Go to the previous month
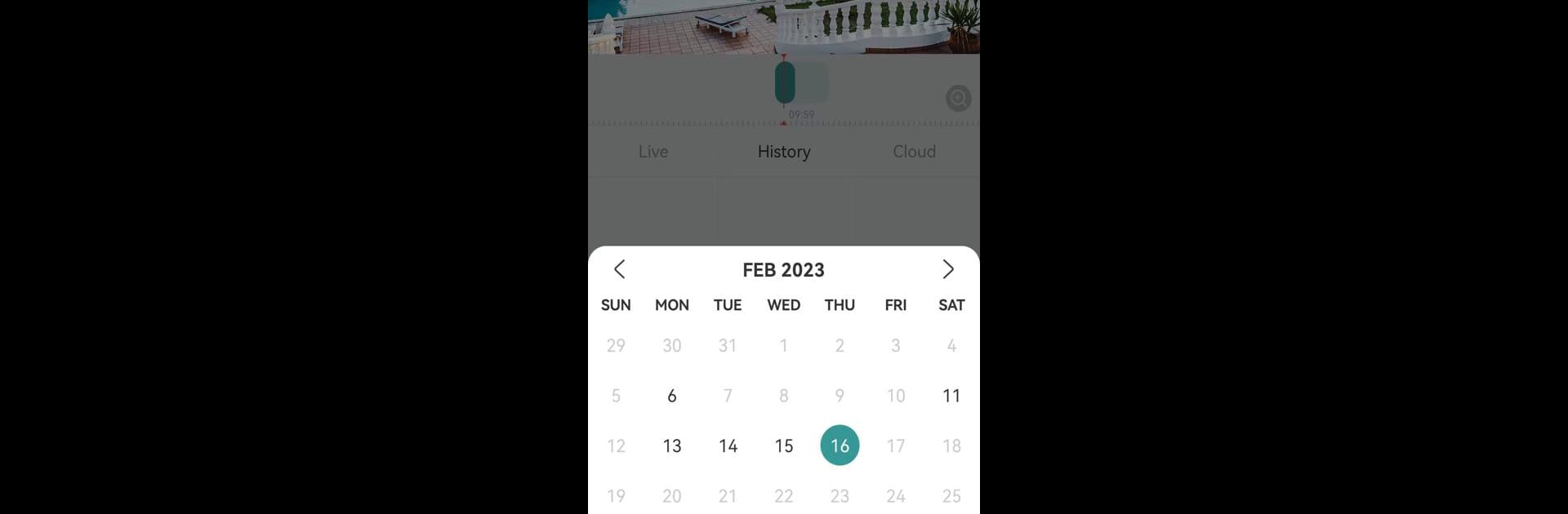 pyautogui.click(x=619, y=269)
